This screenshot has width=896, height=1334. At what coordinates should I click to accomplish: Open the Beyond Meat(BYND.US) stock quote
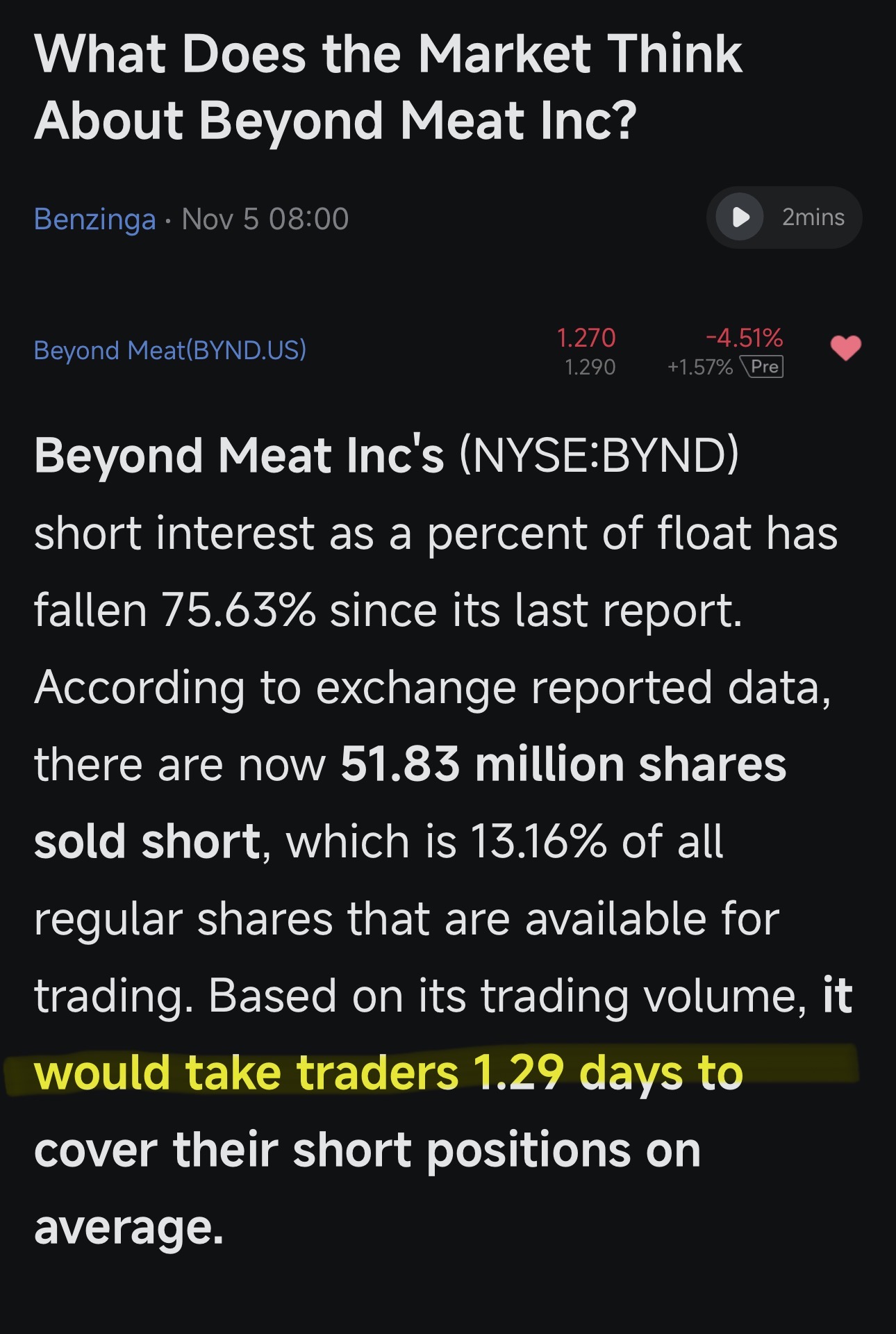[x=170, y=351]
